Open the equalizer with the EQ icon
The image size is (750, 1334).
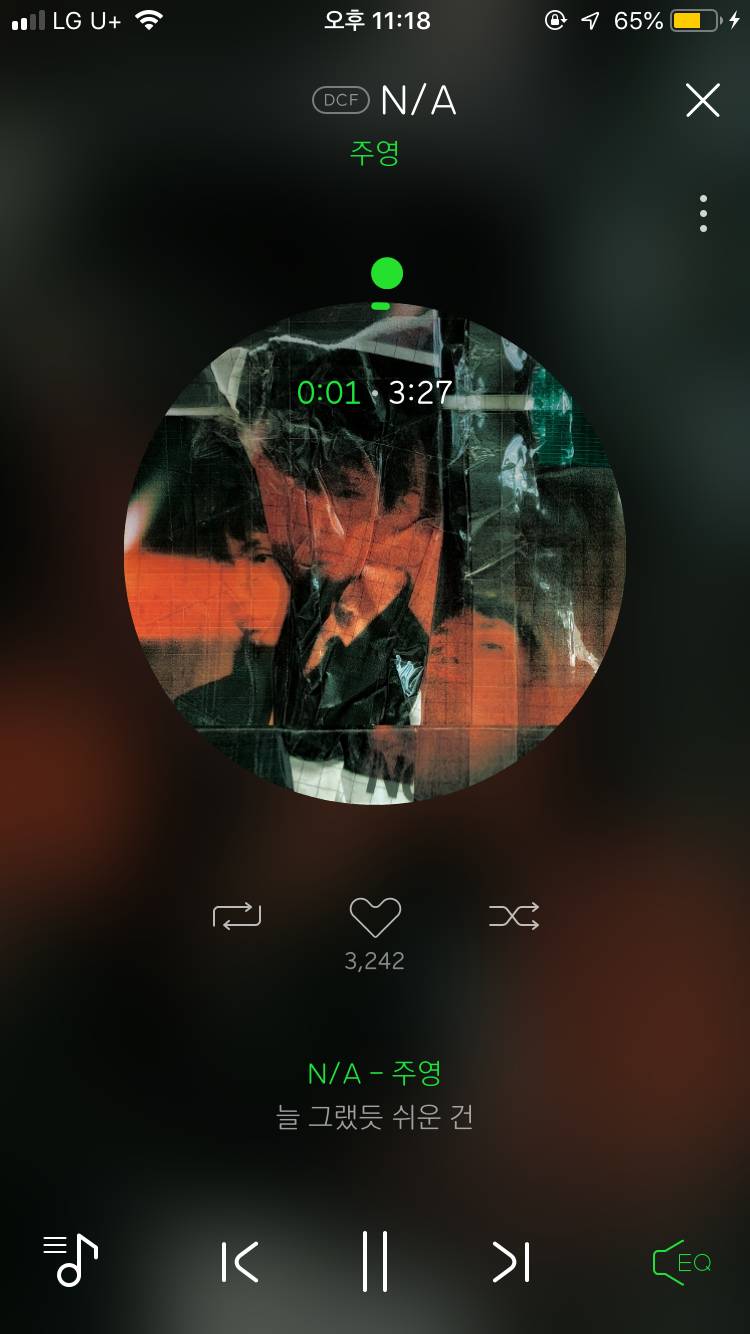[x=680, y=1263]
